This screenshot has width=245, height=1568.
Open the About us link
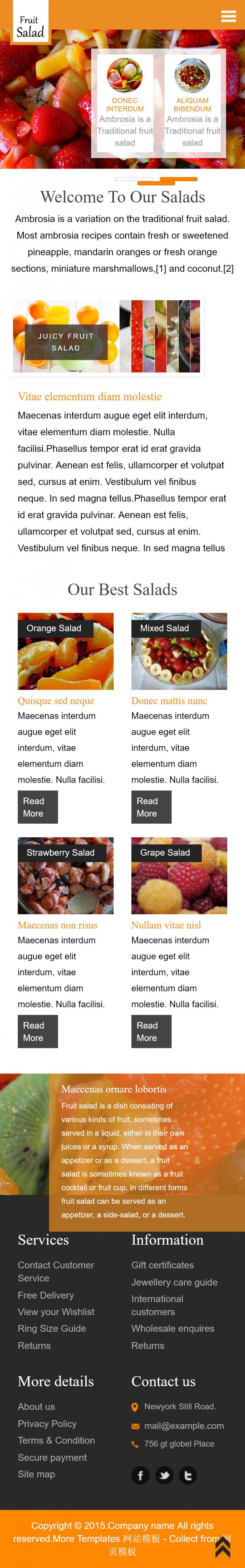[x=36, y=1407]
